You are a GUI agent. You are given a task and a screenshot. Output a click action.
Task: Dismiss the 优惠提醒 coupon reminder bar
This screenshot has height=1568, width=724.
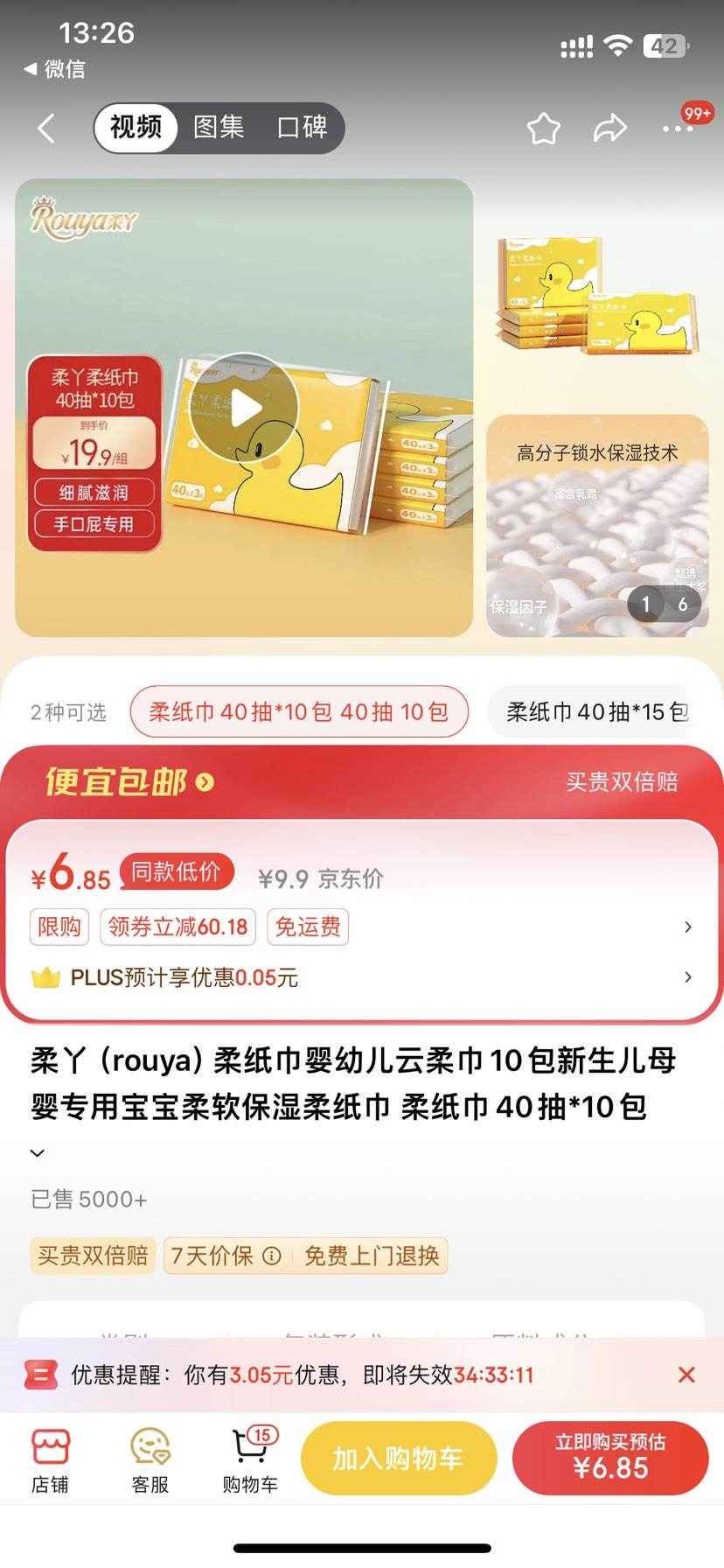[x=687, y=1375]
